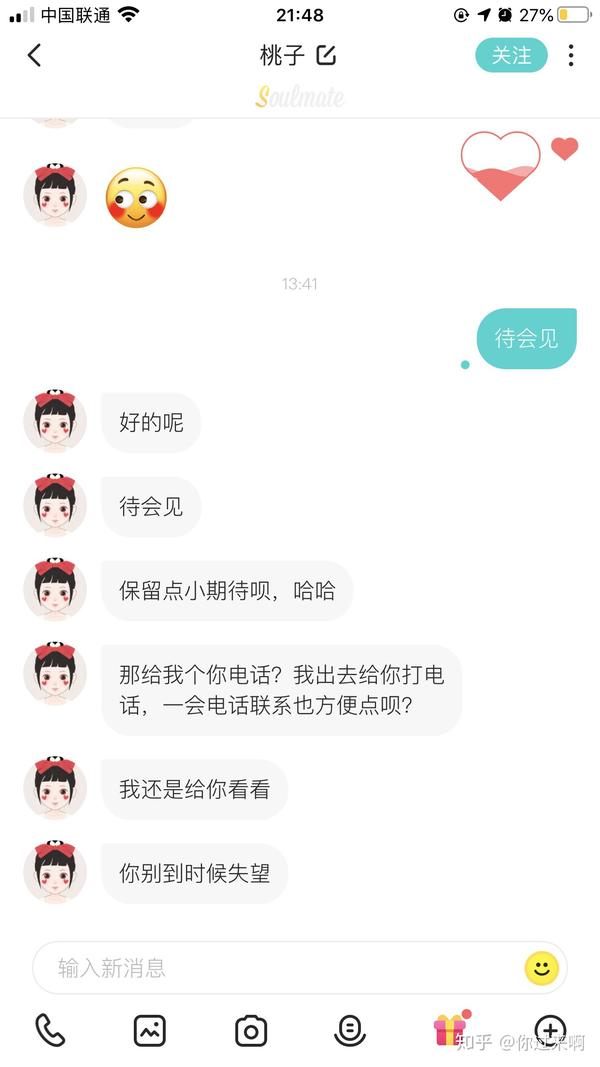Follow 桃子 with the 关注 button

tap(511, 56)
